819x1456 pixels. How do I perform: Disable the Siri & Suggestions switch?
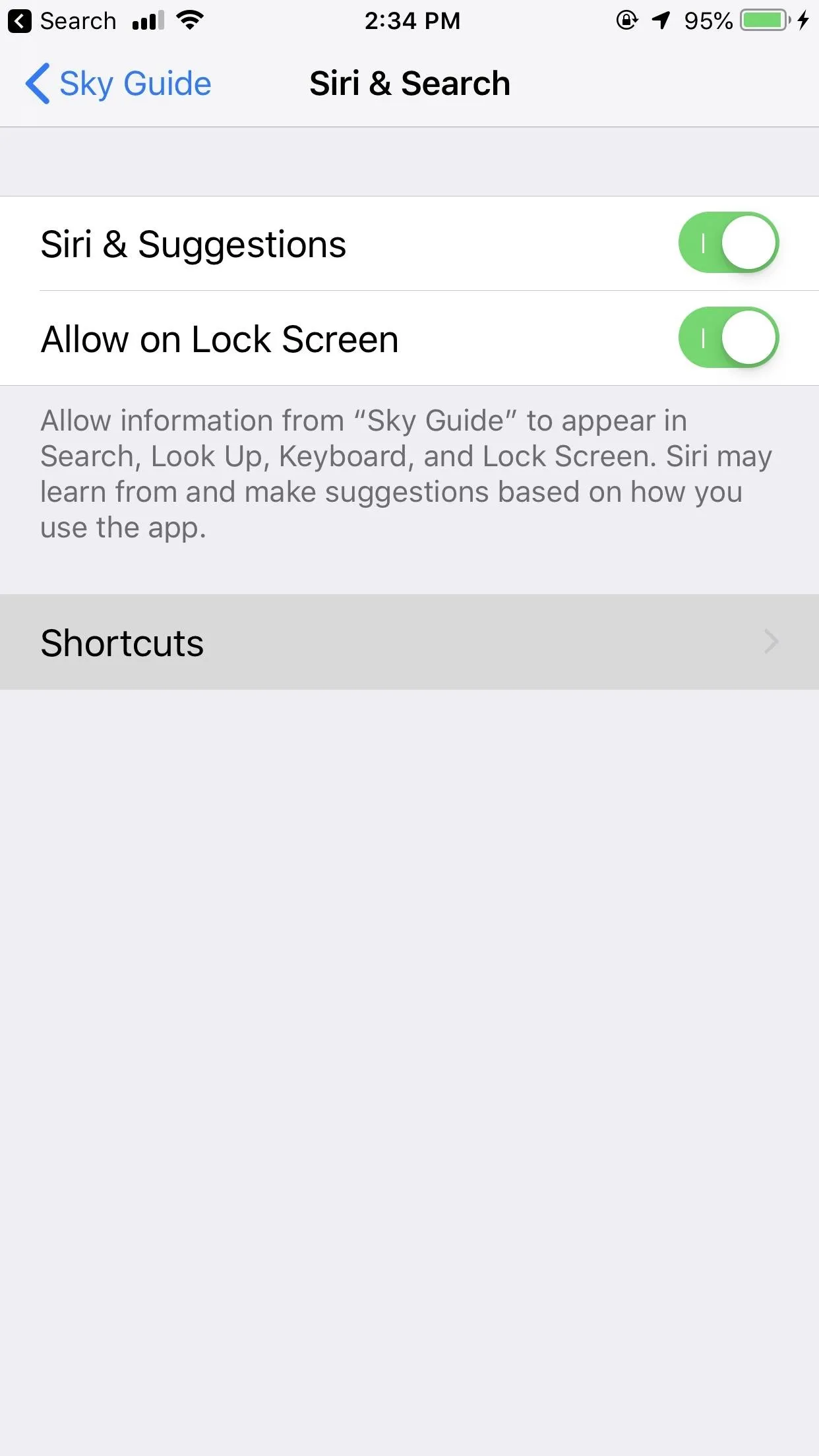coord(729,243)
